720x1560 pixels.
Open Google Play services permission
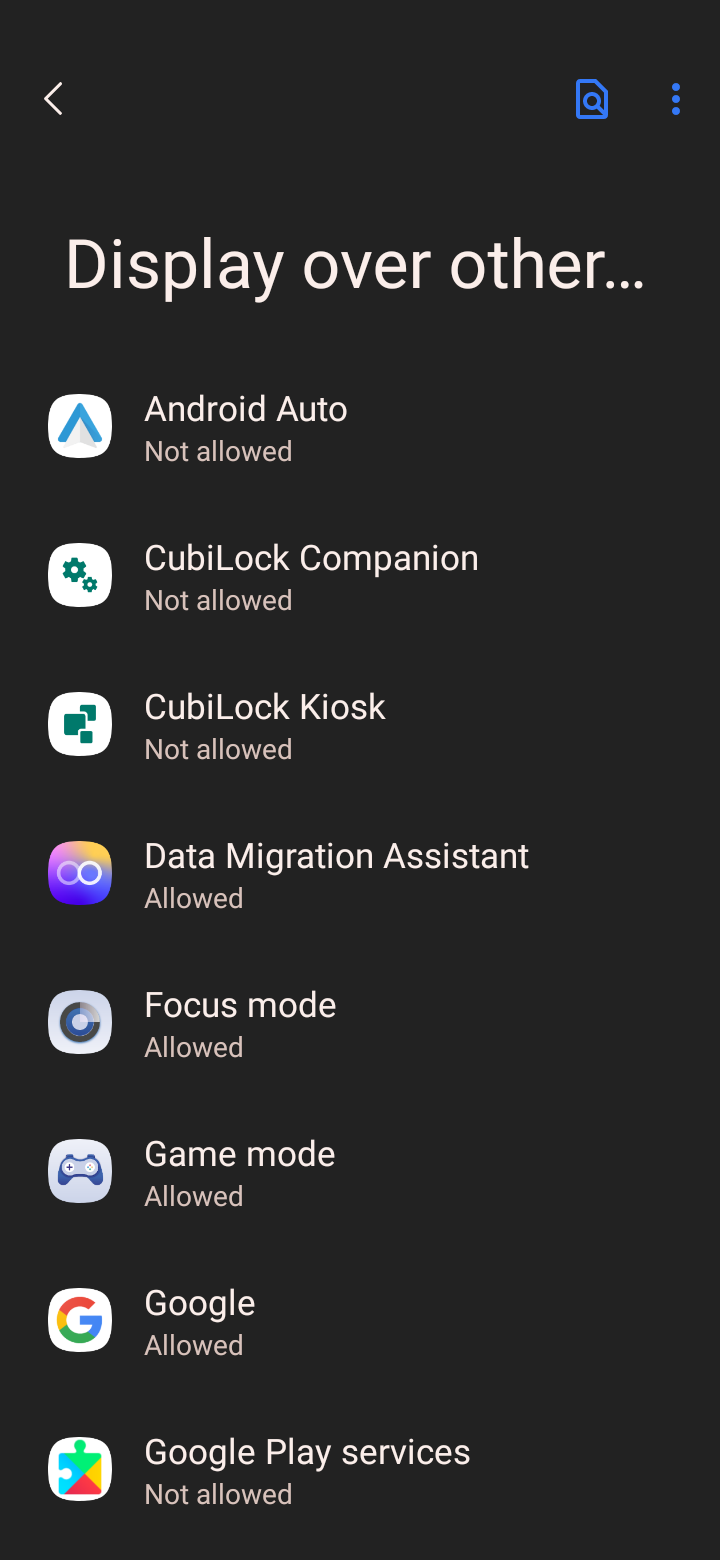tap(360, 1470)
